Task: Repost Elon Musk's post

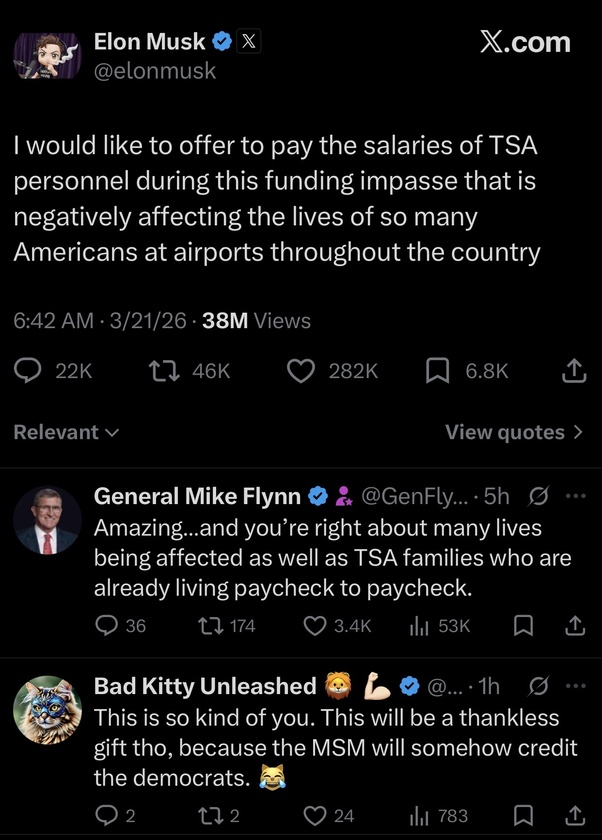Action: (x=163, y=371)
